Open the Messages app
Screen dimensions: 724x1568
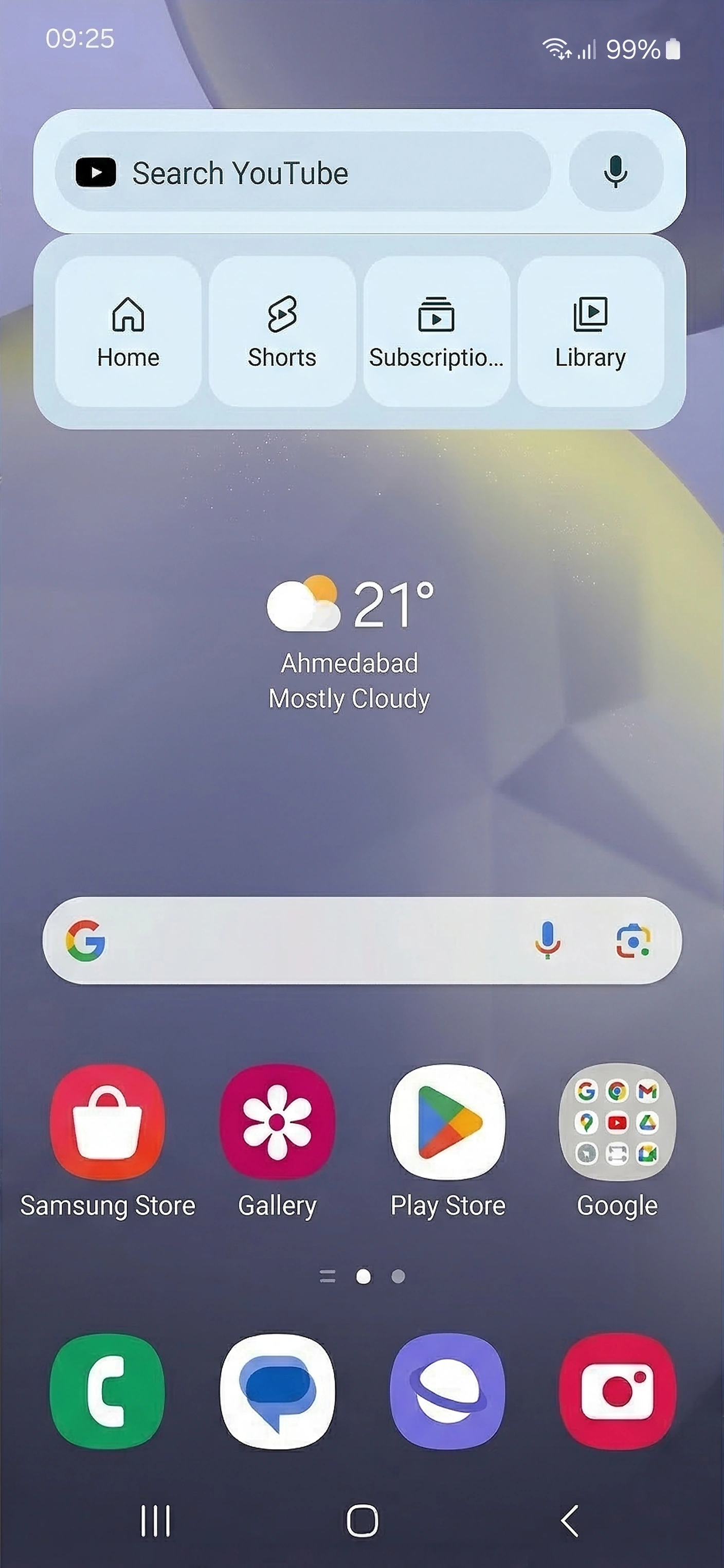278,1392
